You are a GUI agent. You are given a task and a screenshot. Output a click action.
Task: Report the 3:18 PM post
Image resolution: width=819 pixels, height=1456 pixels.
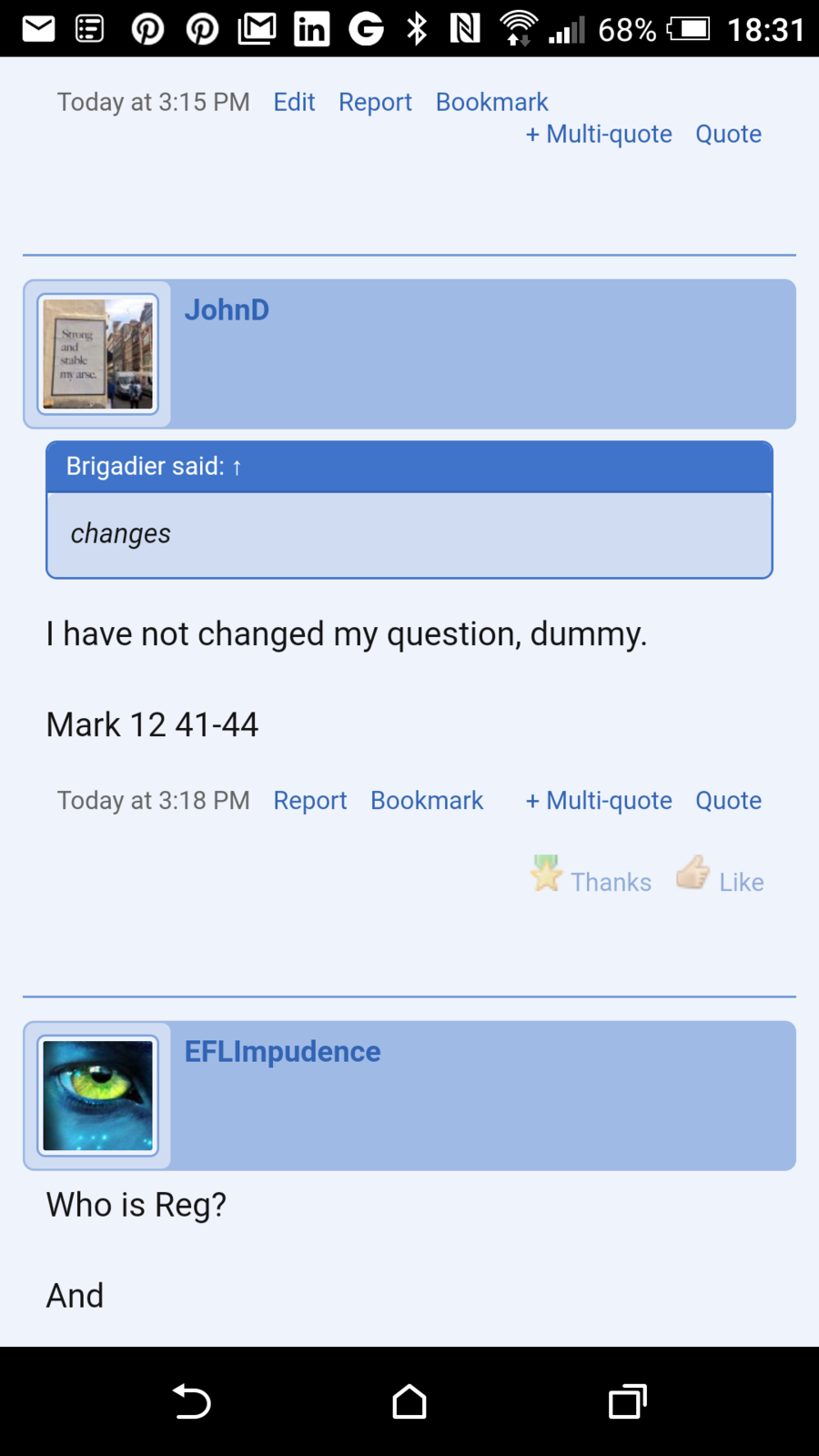309,800
